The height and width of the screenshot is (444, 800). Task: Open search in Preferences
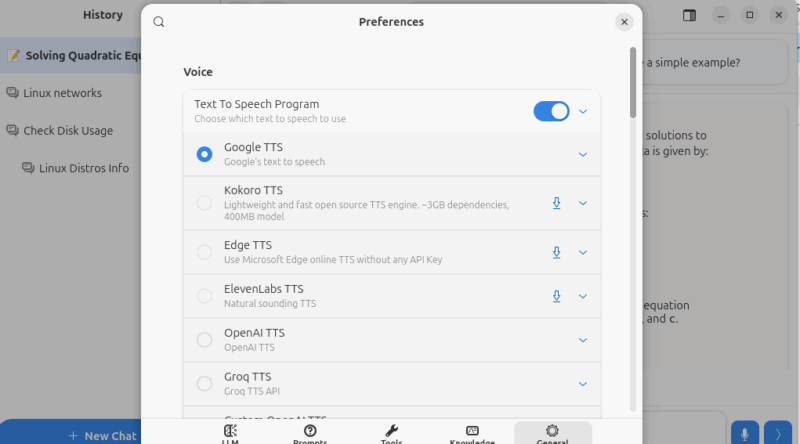pyautogui.click(x=159, y=22)
